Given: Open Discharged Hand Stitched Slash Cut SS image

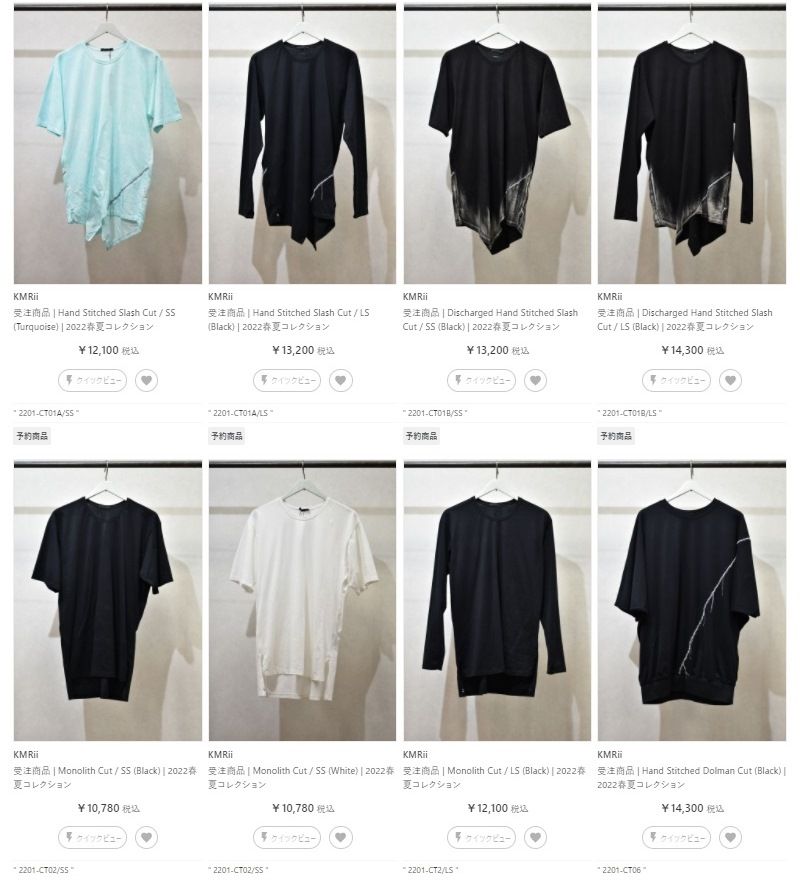Looking at the screenshot, I should tap(497, 145).
